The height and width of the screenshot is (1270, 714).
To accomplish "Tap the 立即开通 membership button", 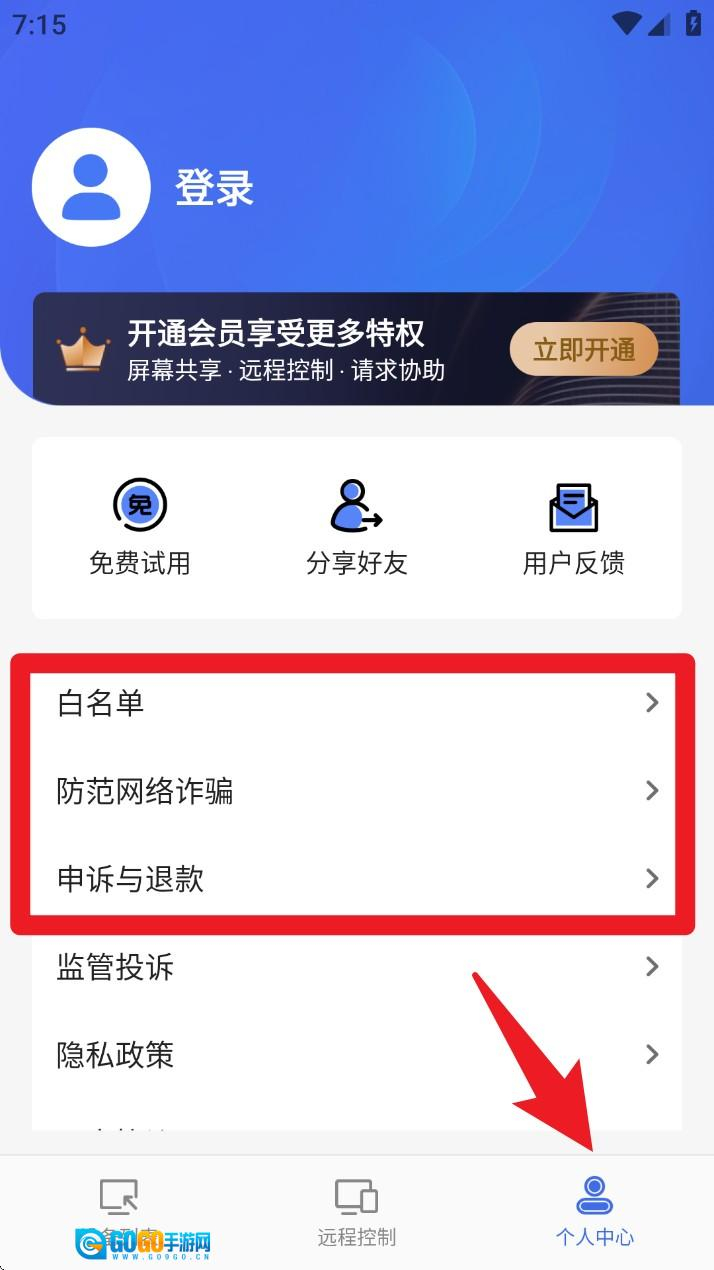I will (584, 350).
